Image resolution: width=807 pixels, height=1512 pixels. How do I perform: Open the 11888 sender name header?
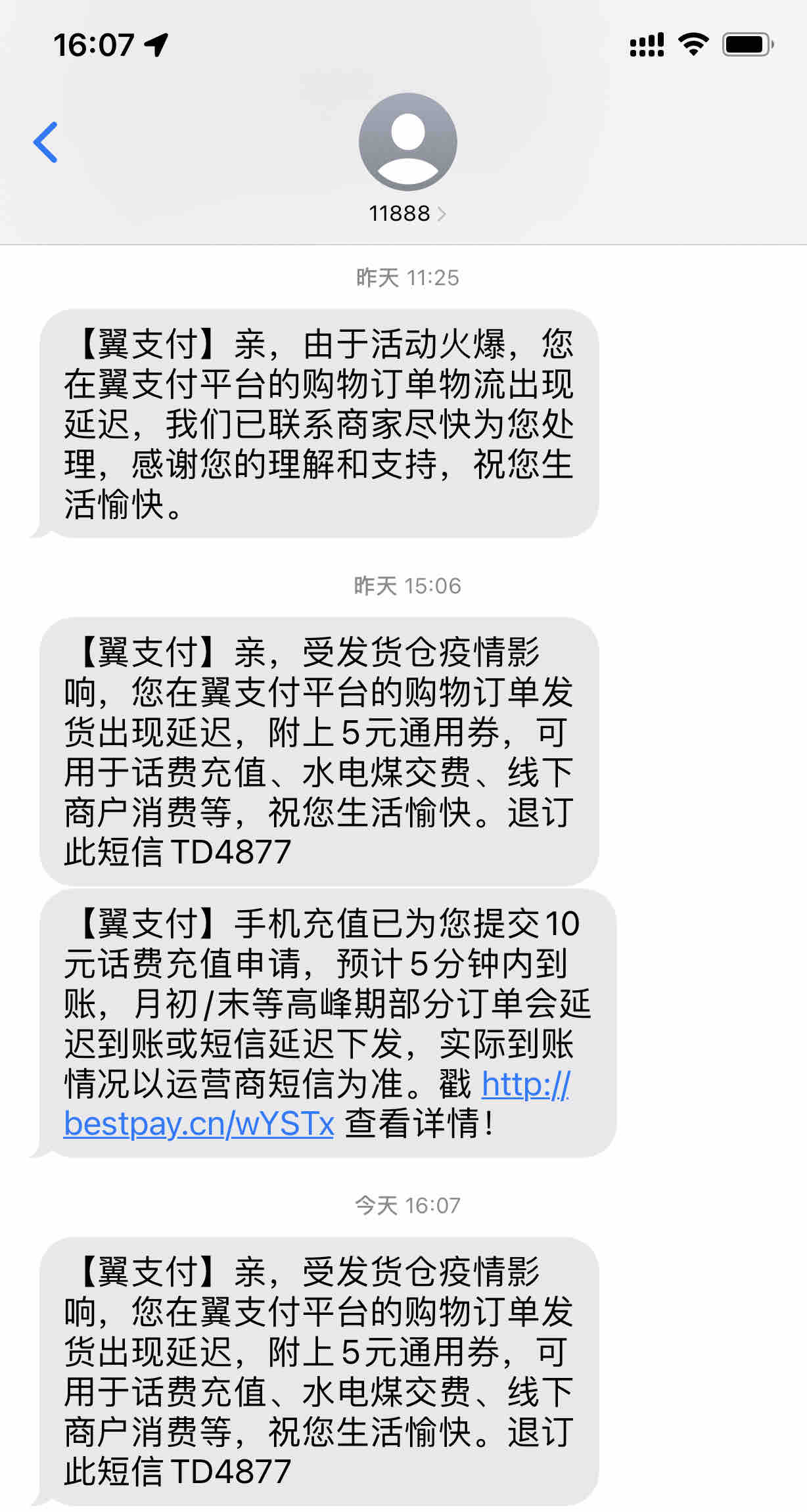pyautogui.click(x=399, y=213)
